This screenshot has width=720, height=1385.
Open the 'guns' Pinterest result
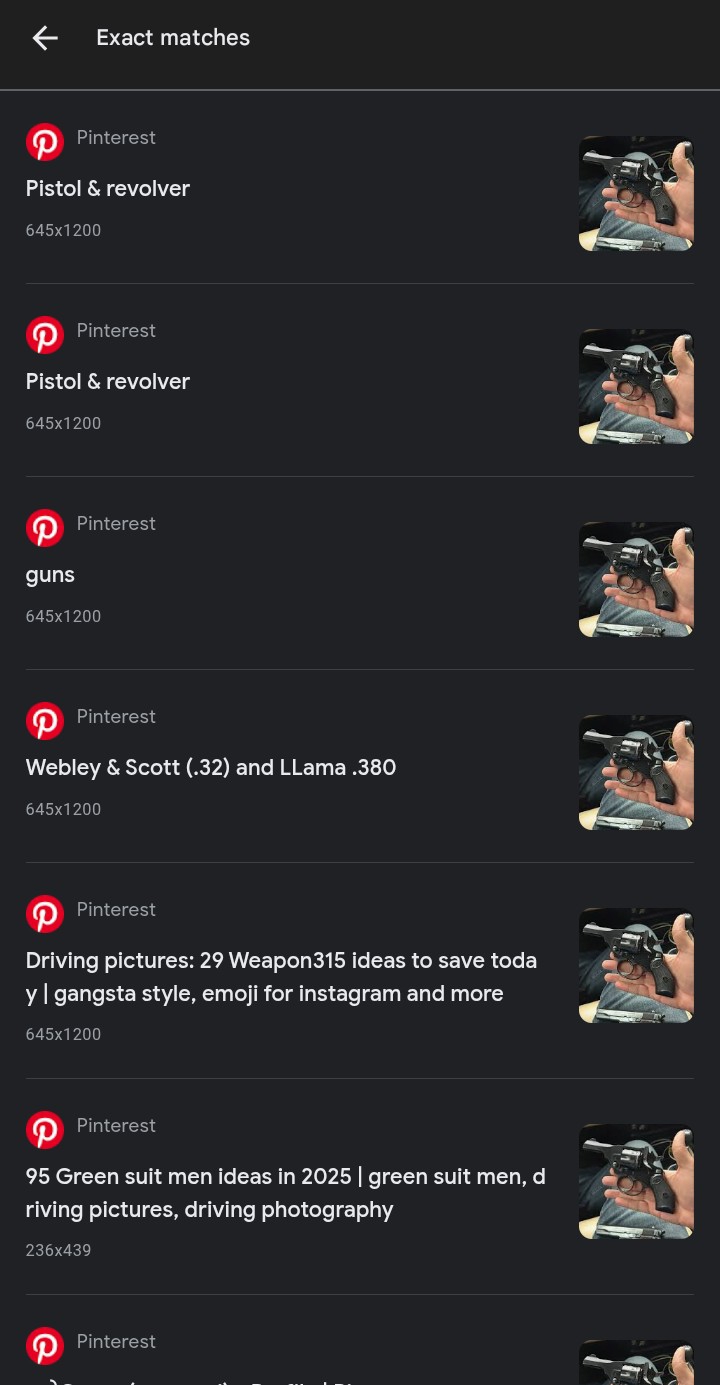coord(50,574)
